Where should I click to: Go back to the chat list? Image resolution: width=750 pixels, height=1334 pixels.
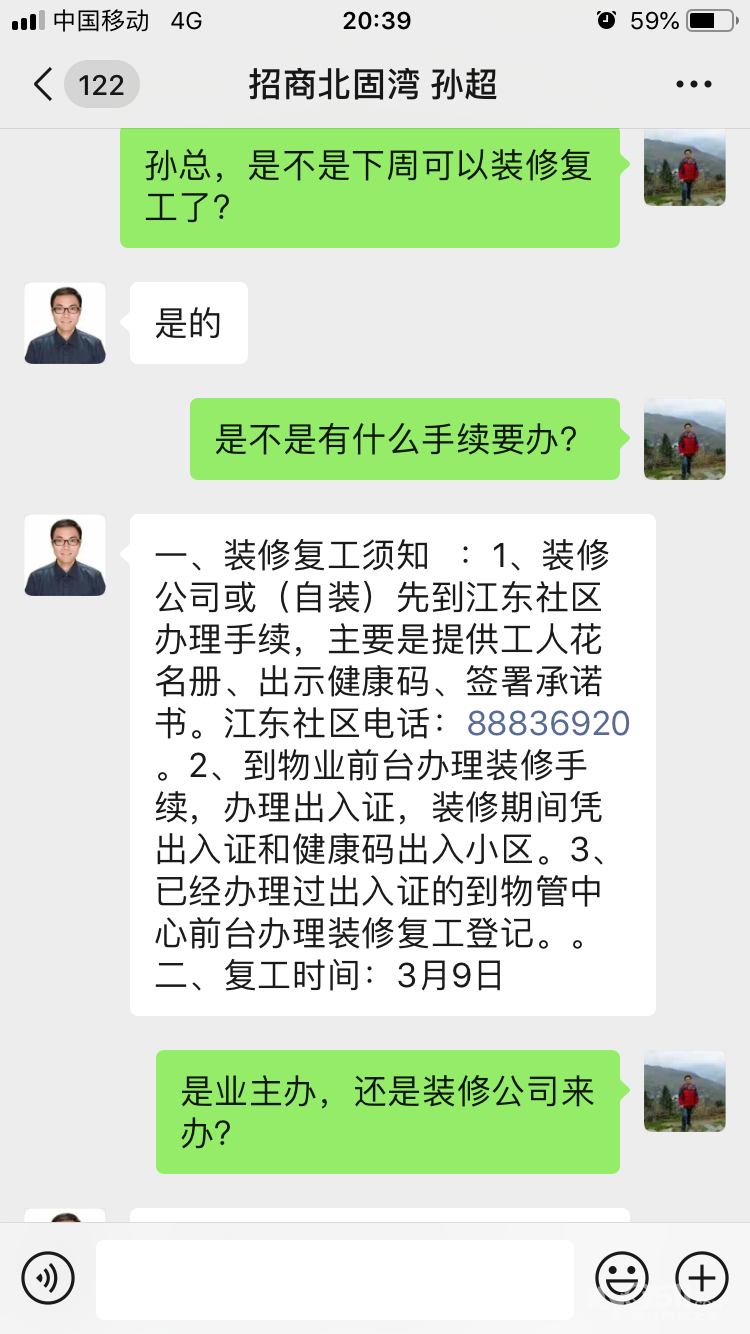[43, 85]
